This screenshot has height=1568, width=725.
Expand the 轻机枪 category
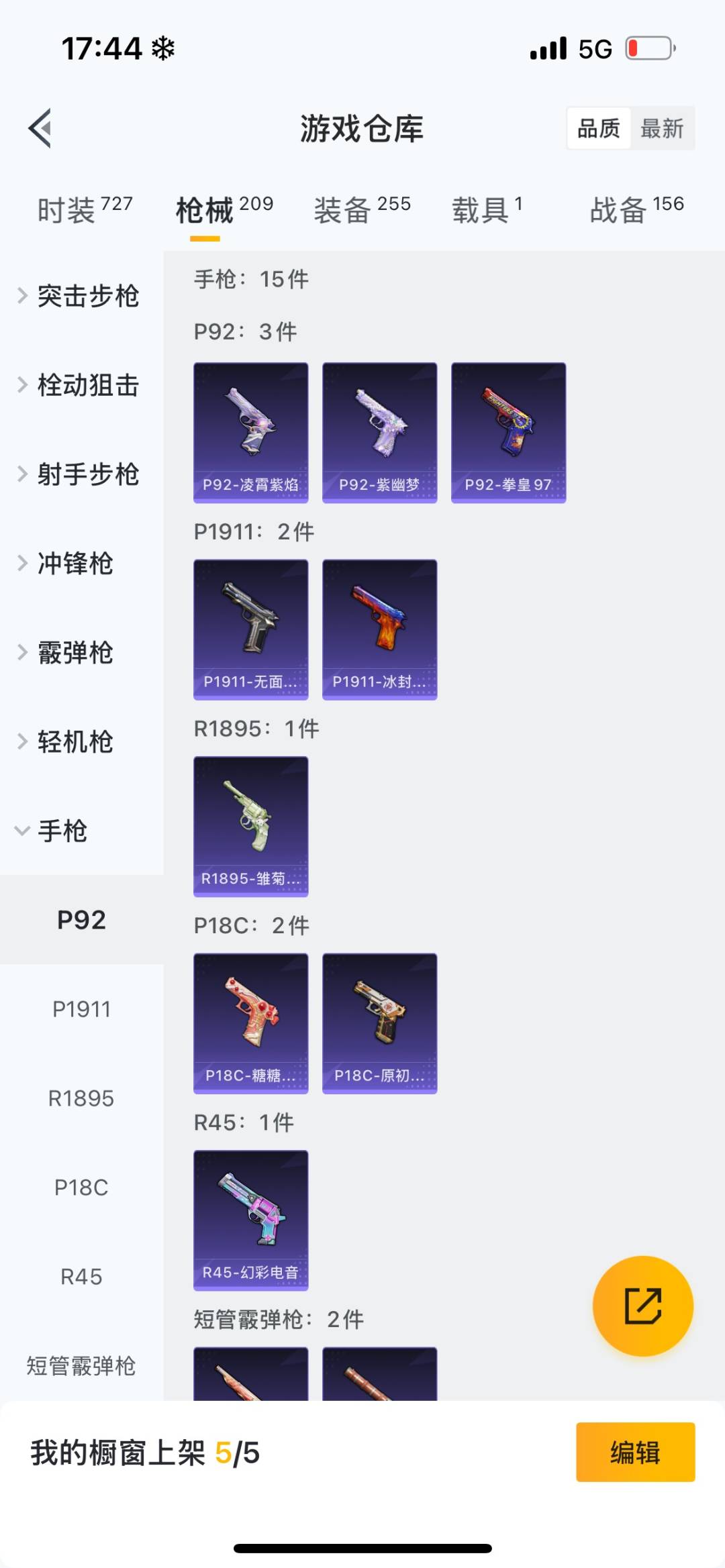(x=74, y=742)
